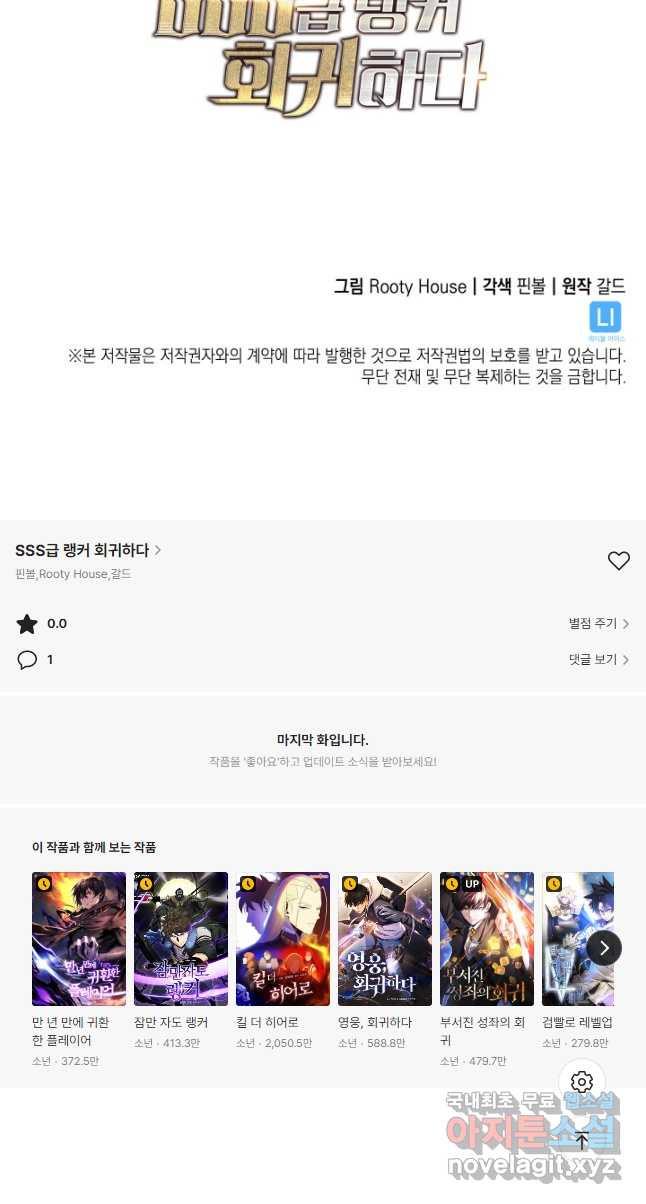Image resolution: width=646 pixels, height=1204 pixels.
Task: Open the 잠만 자도 랭커 webtoon
Action: click(x=181, y=939)
